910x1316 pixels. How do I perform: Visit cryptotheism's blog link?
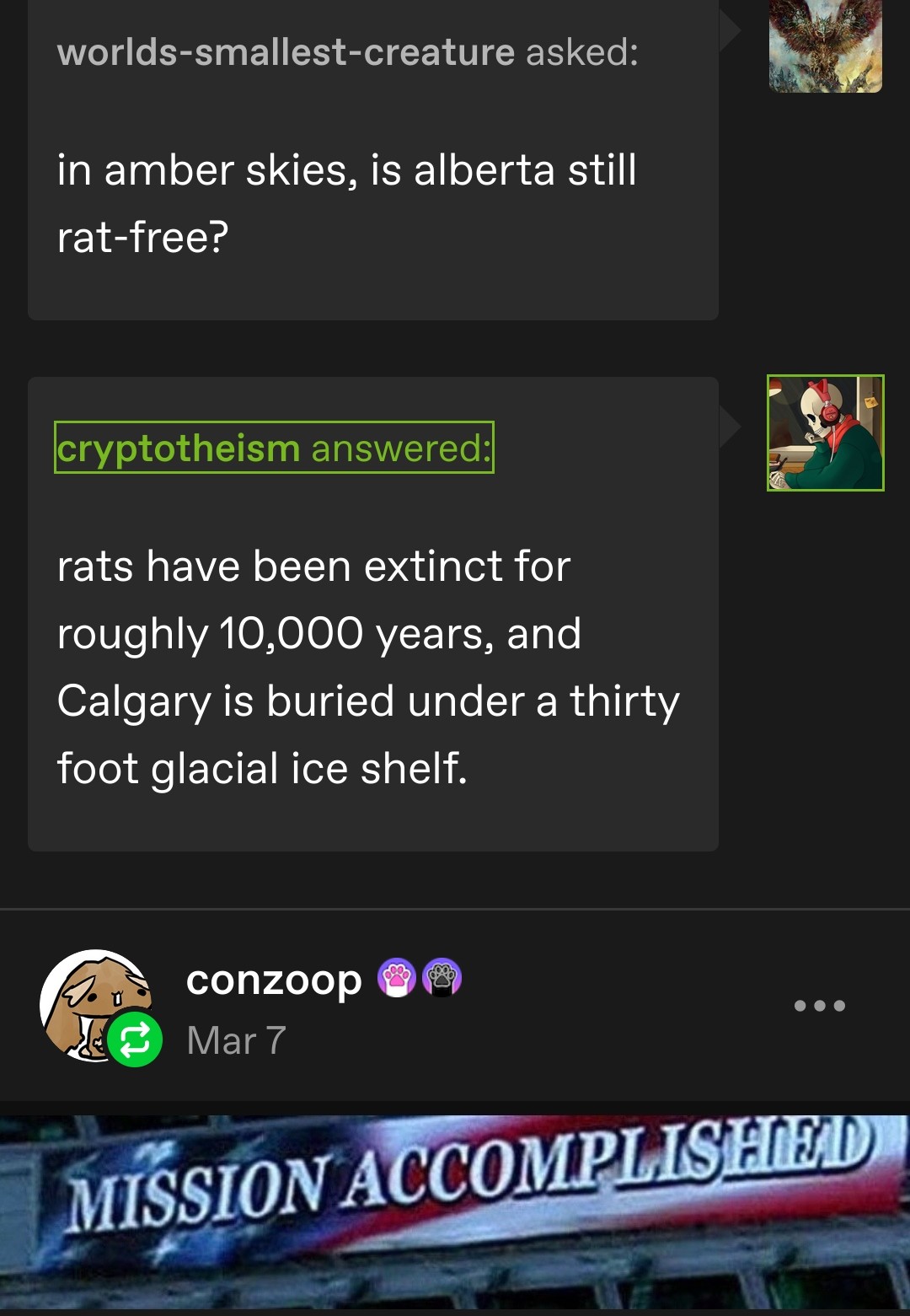pyautogui.click(x=179, y=448)
